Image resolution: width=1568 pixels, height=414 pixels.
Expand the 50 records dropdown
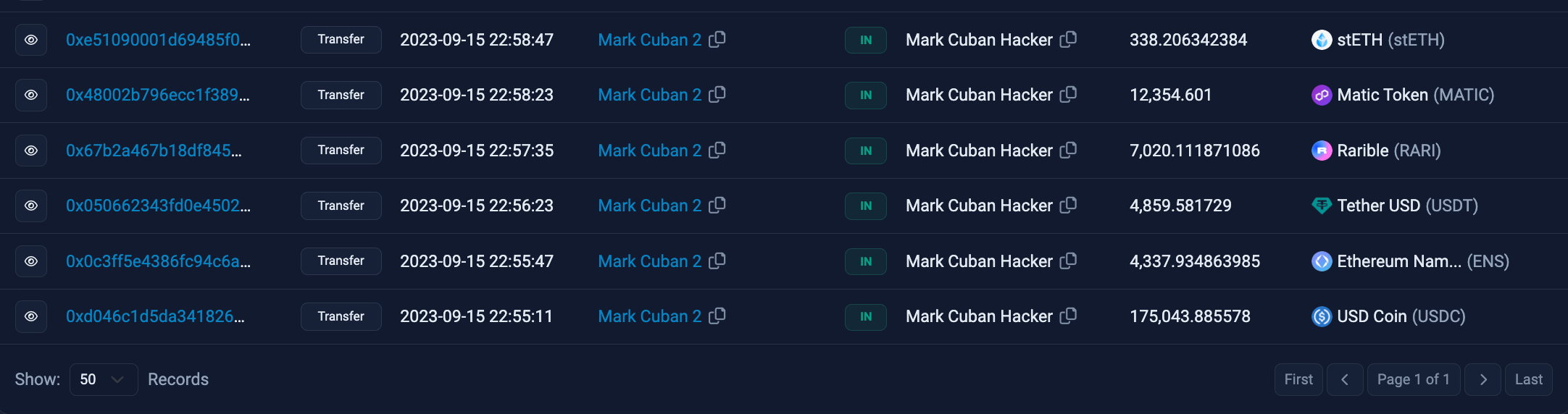103,379
